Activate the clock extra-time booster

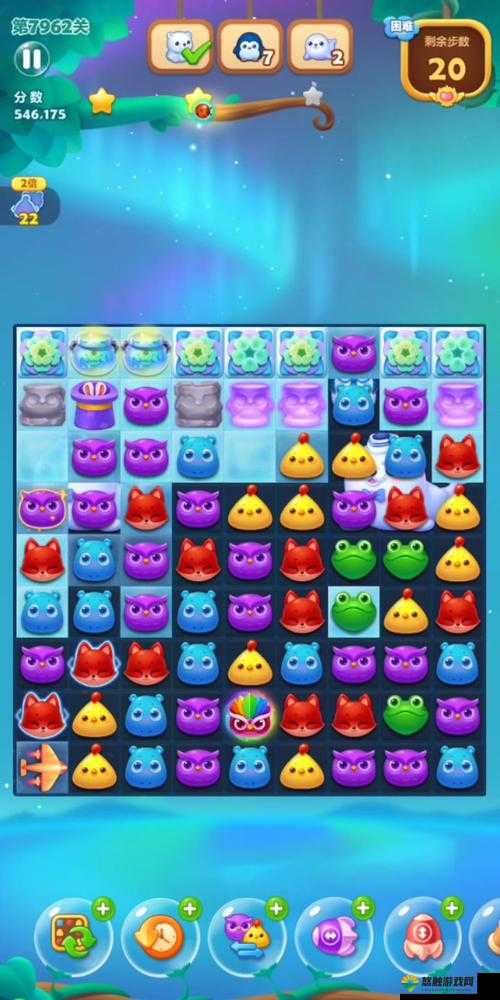tap(159, 936)
